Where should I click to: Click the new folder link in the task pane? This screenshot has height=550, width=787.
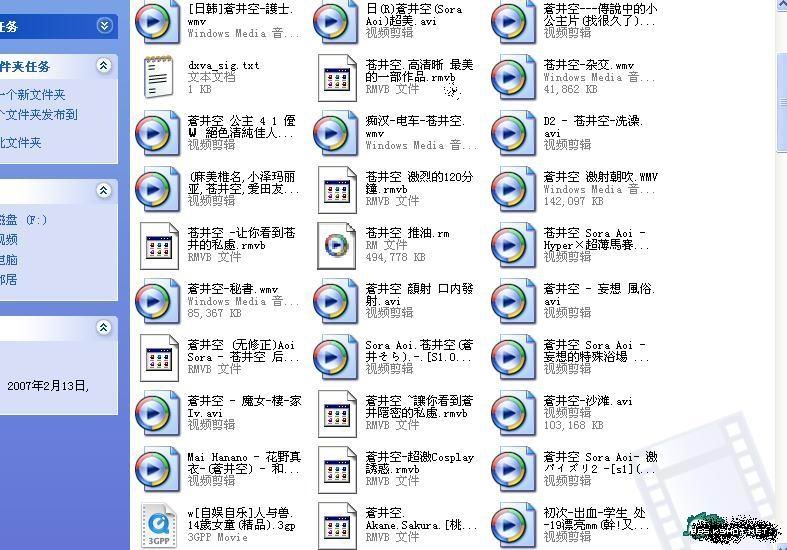point(37,95)
